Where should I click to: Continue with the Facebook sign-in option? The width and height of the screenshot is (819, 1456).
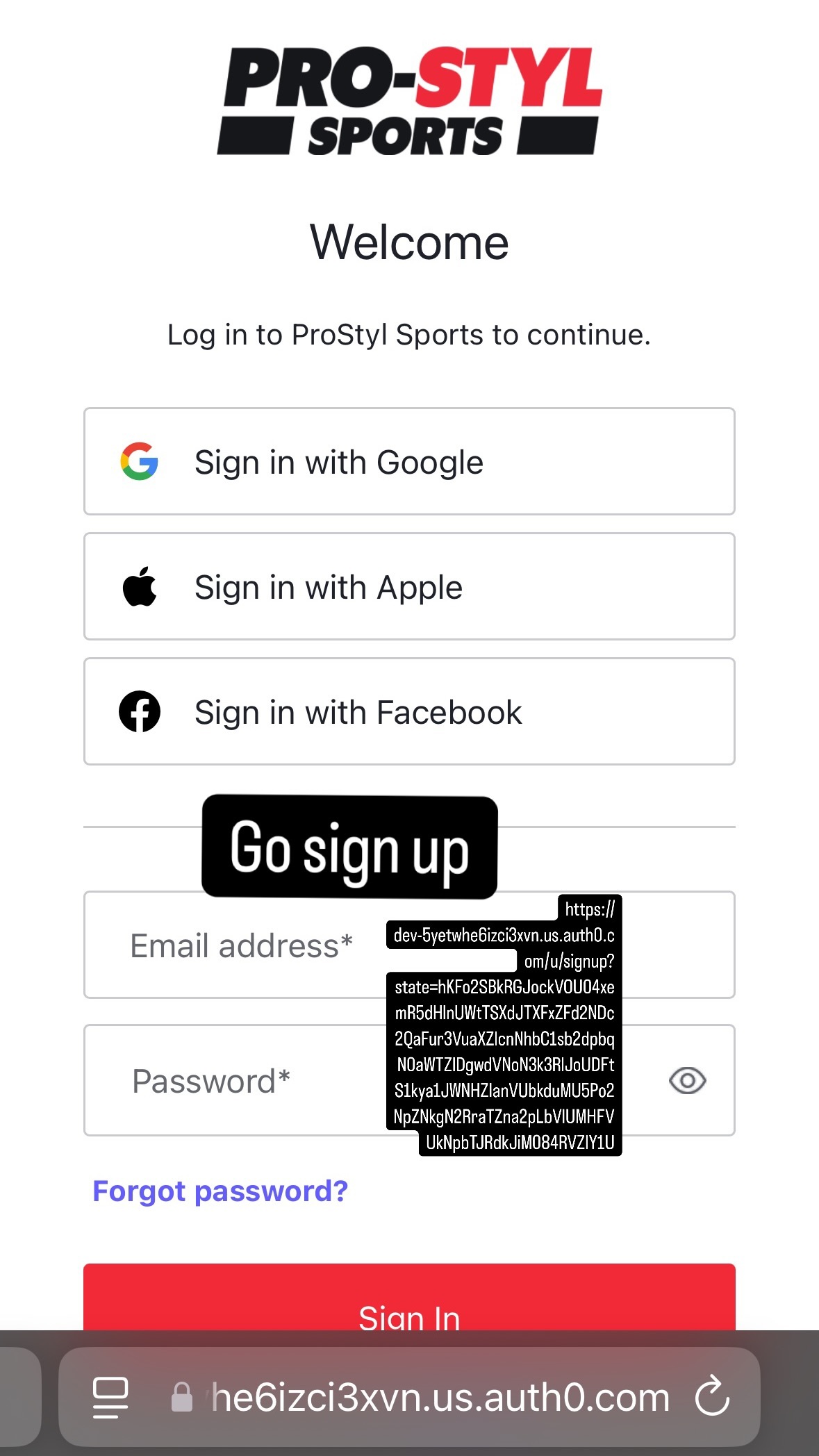408,711
